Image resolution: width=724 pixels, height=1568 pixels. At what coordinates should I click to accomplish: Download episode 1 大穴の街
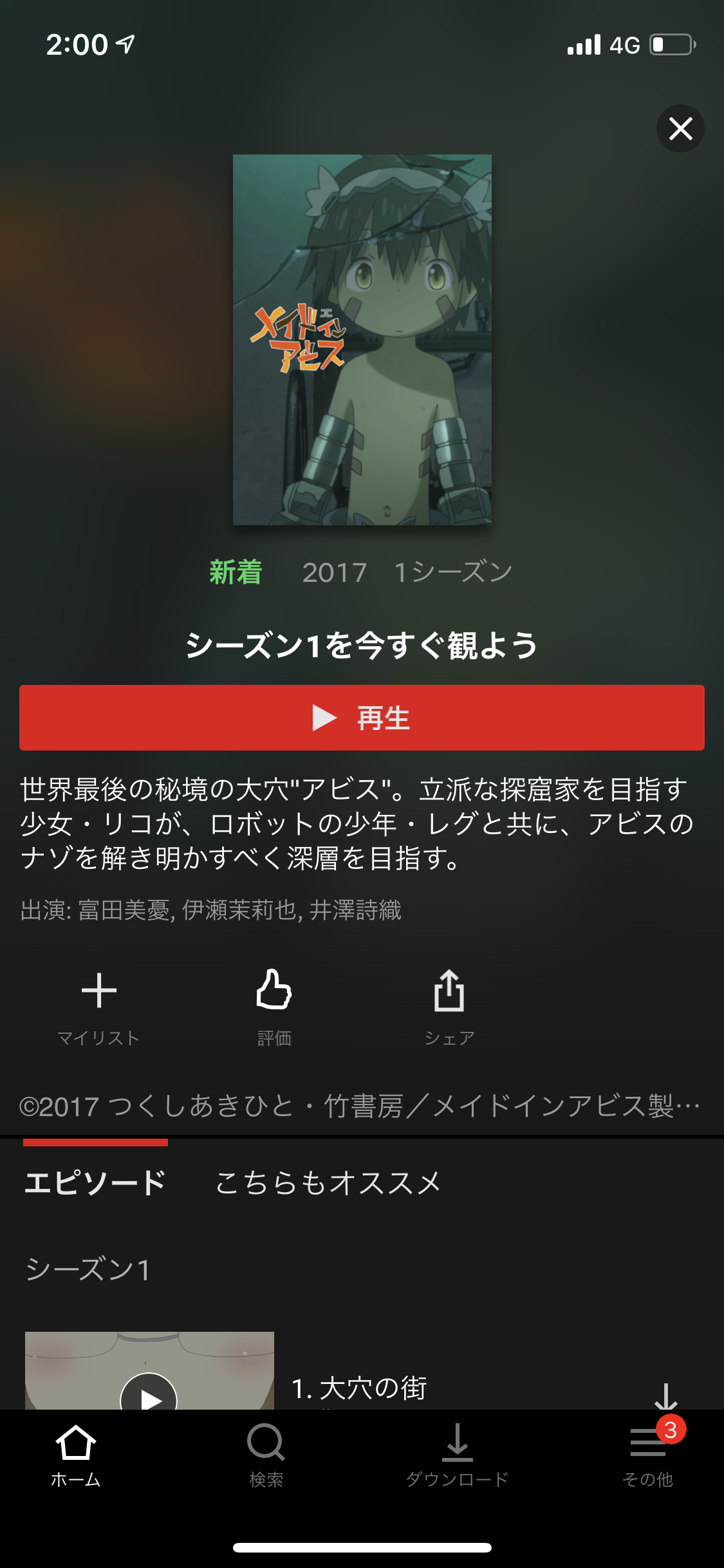665,1395
